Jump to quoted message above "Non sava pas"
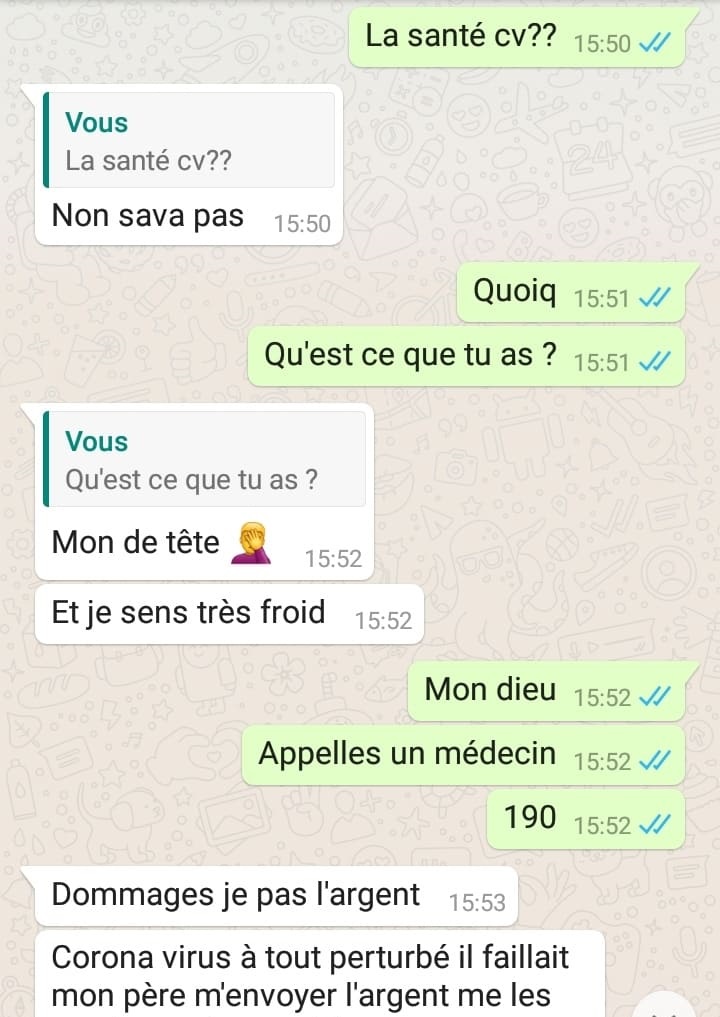720x1017 pixels. (x=189, y=141)
